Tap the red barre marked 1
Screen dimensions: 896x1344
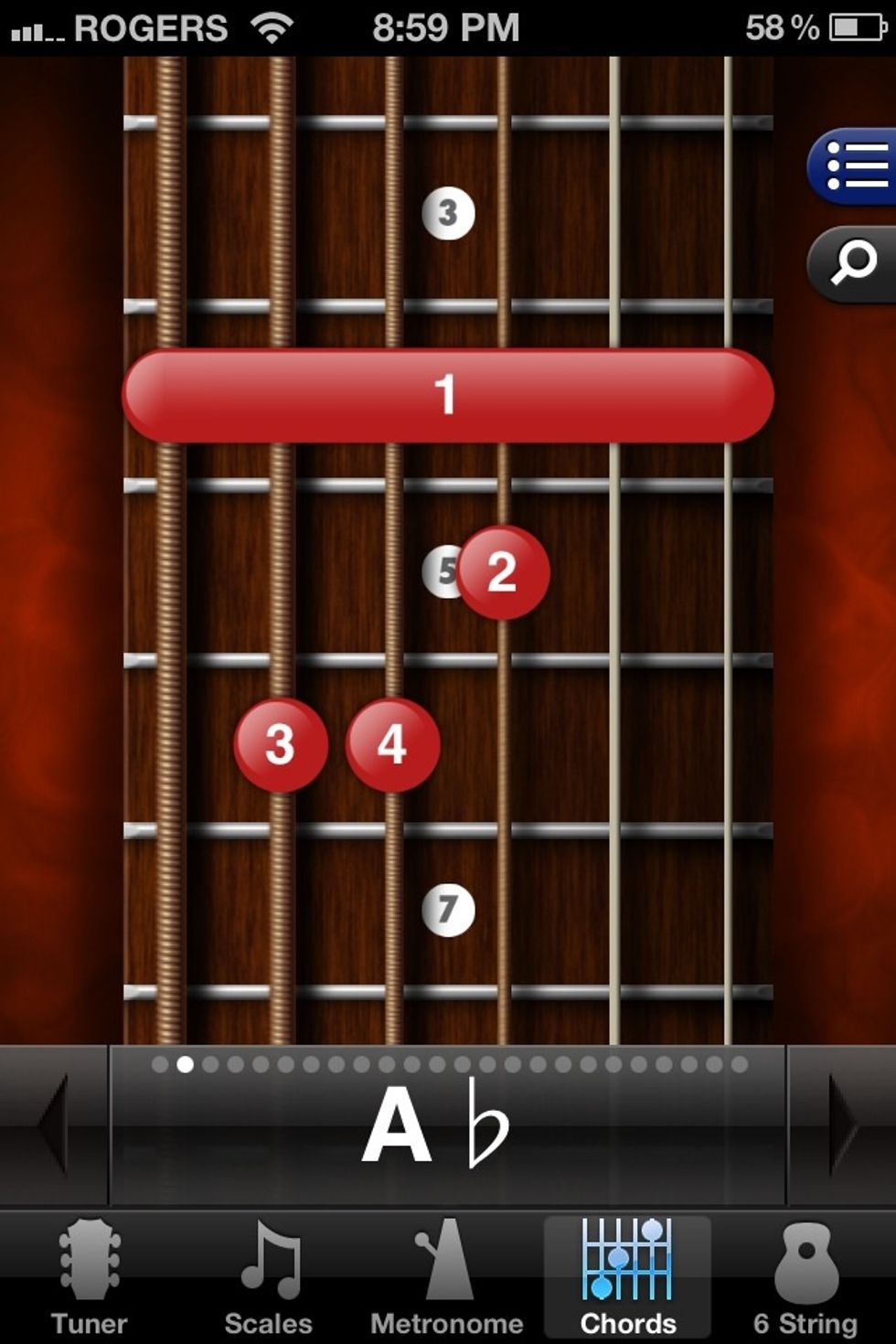pyautogui.click(x=448, y=395)
